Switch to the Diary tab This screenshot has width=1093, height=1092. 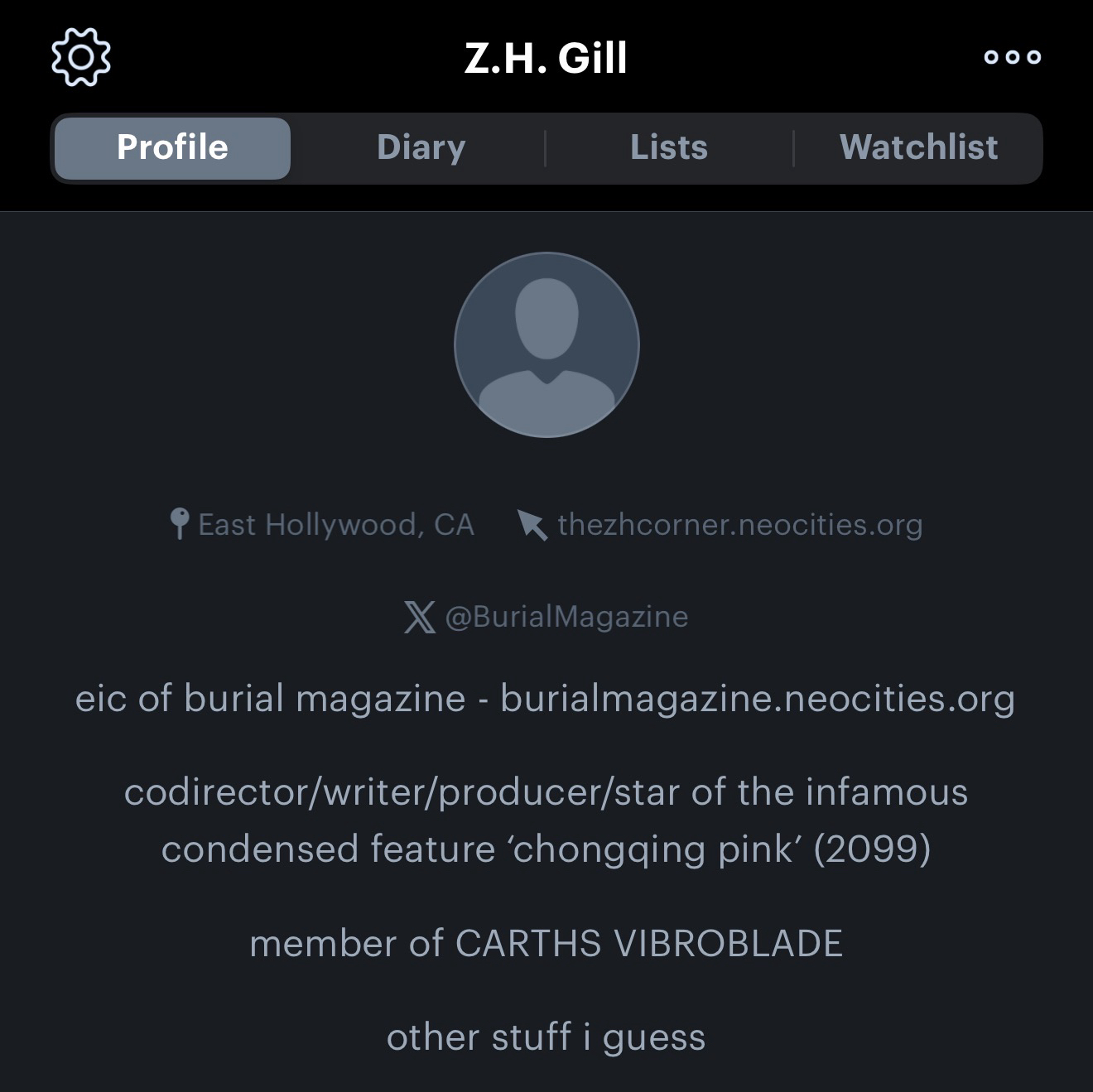[421, 147]
